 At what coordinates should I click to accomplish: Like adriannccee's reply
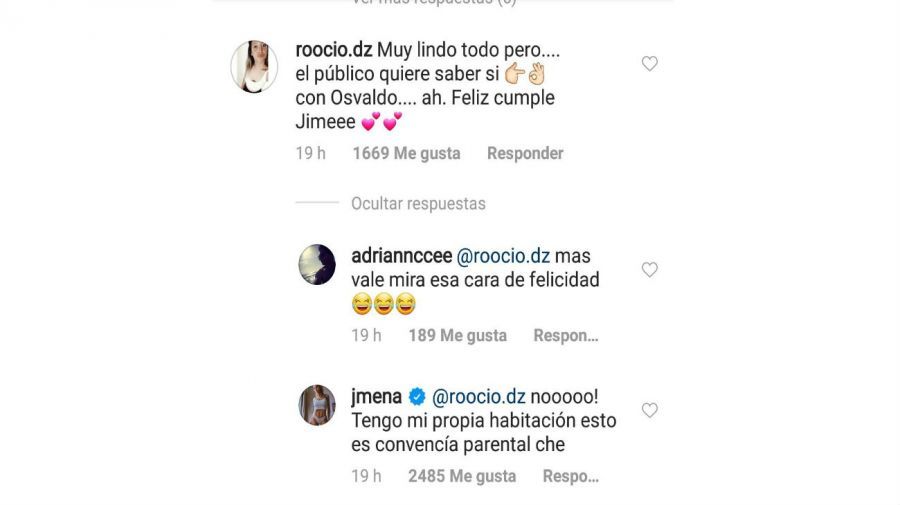(649, 269)
